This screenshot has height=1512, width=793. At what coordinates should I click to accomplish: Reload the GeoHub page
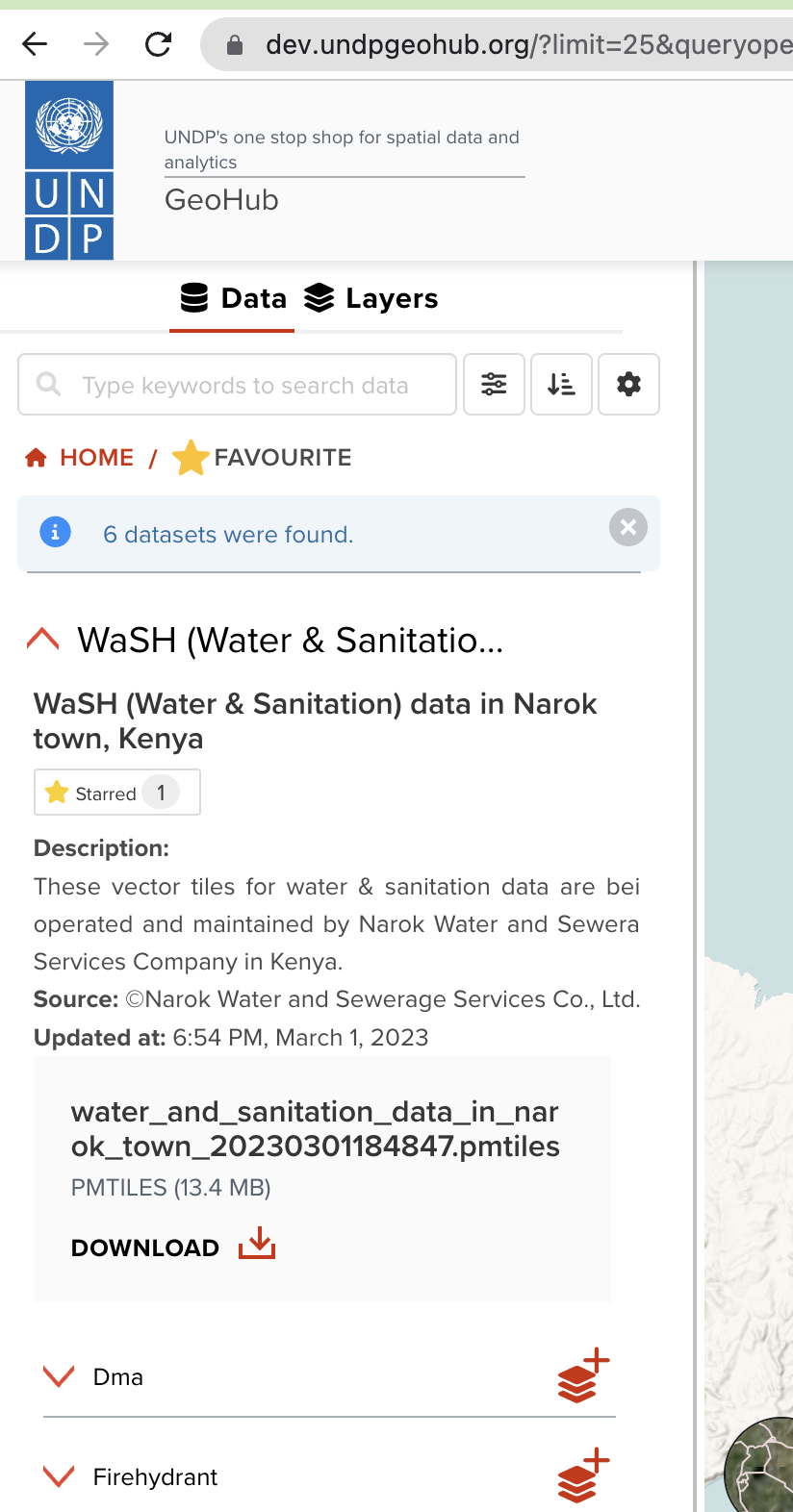point(158,42)
